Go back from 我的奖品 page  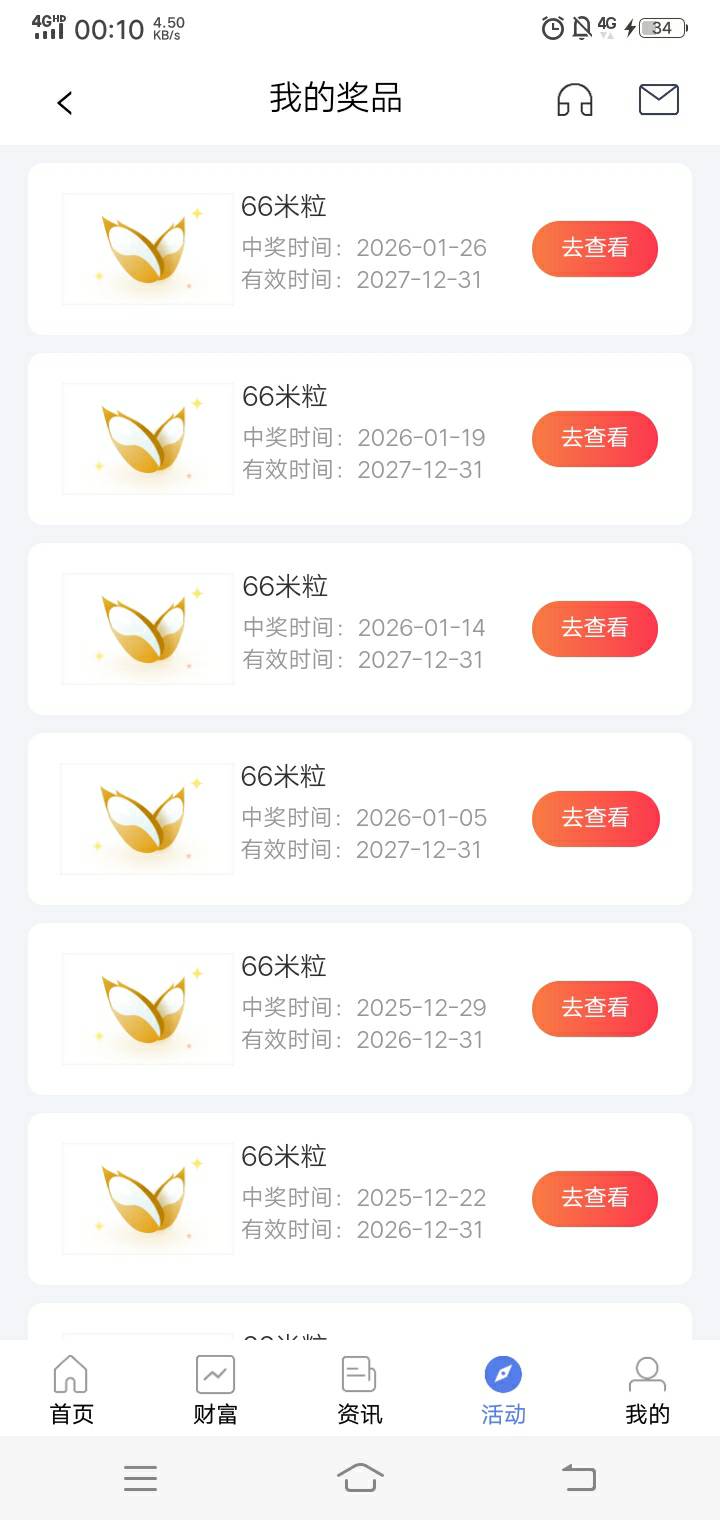[65, 102]
